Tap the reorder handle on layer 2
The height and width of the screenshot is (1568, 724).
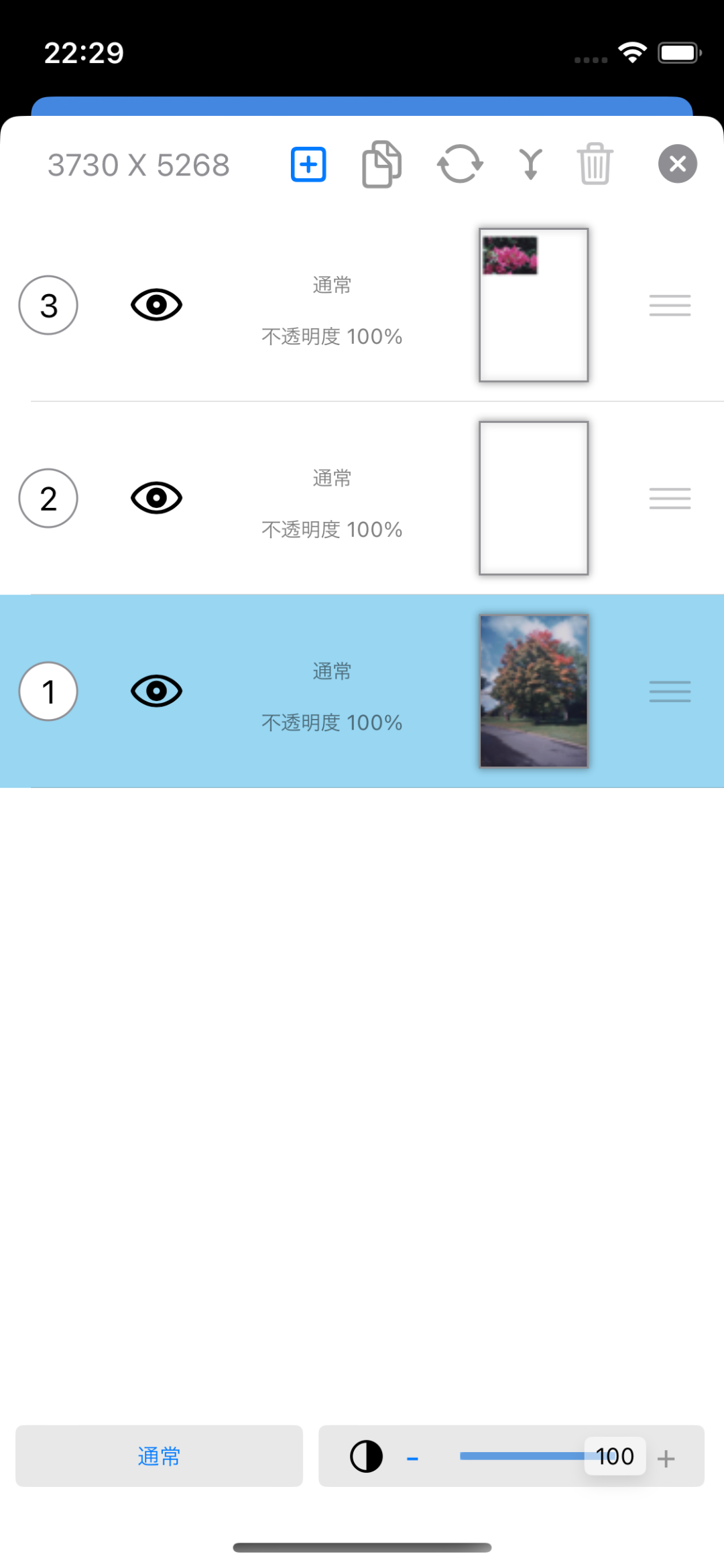click(670, 499)
